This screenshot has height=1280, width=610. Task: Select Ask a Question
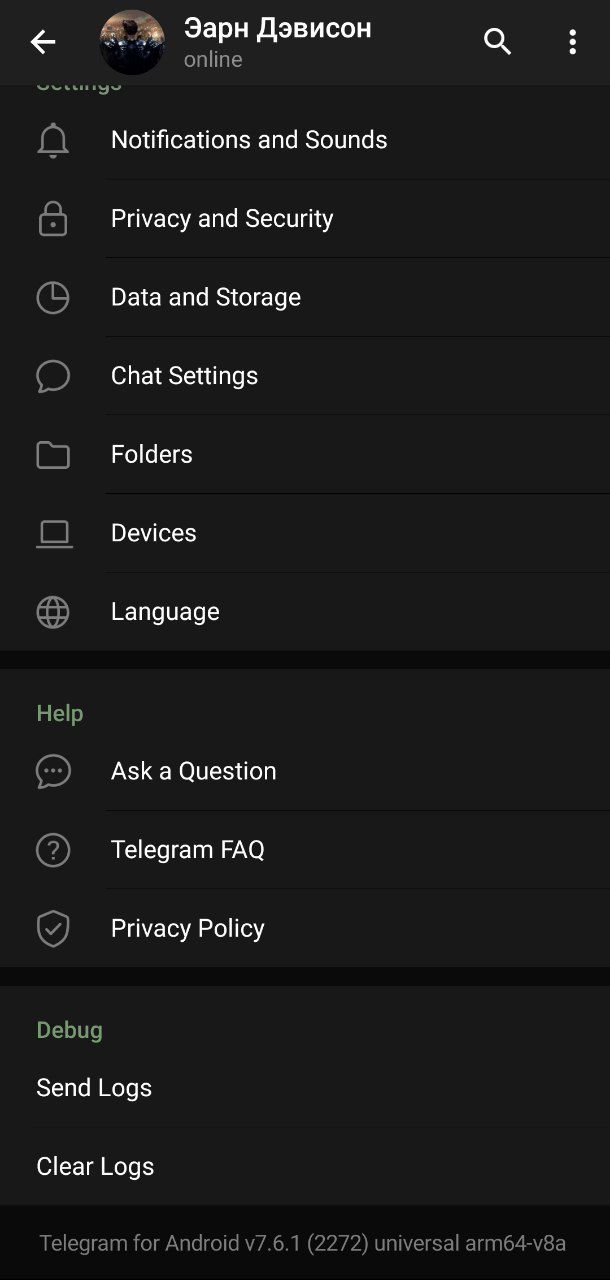pyautogui.click(x=305, y=771)
